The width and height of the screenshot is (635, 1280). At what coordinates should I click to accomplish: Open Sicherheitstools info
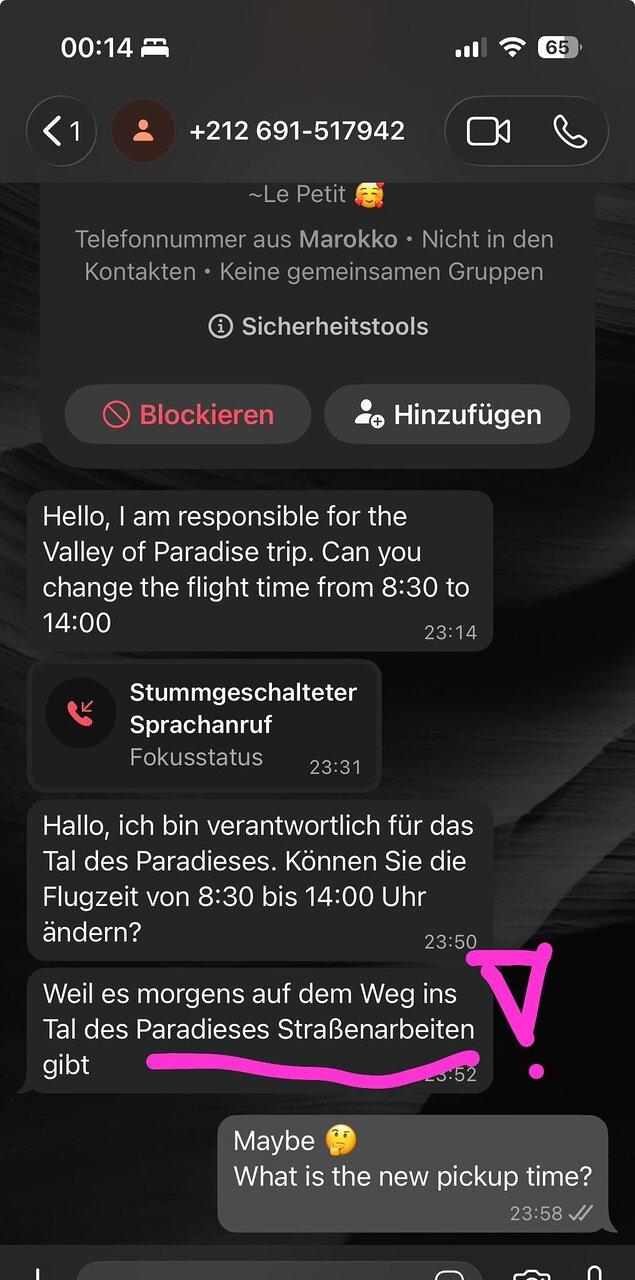[x=318, y=326]
